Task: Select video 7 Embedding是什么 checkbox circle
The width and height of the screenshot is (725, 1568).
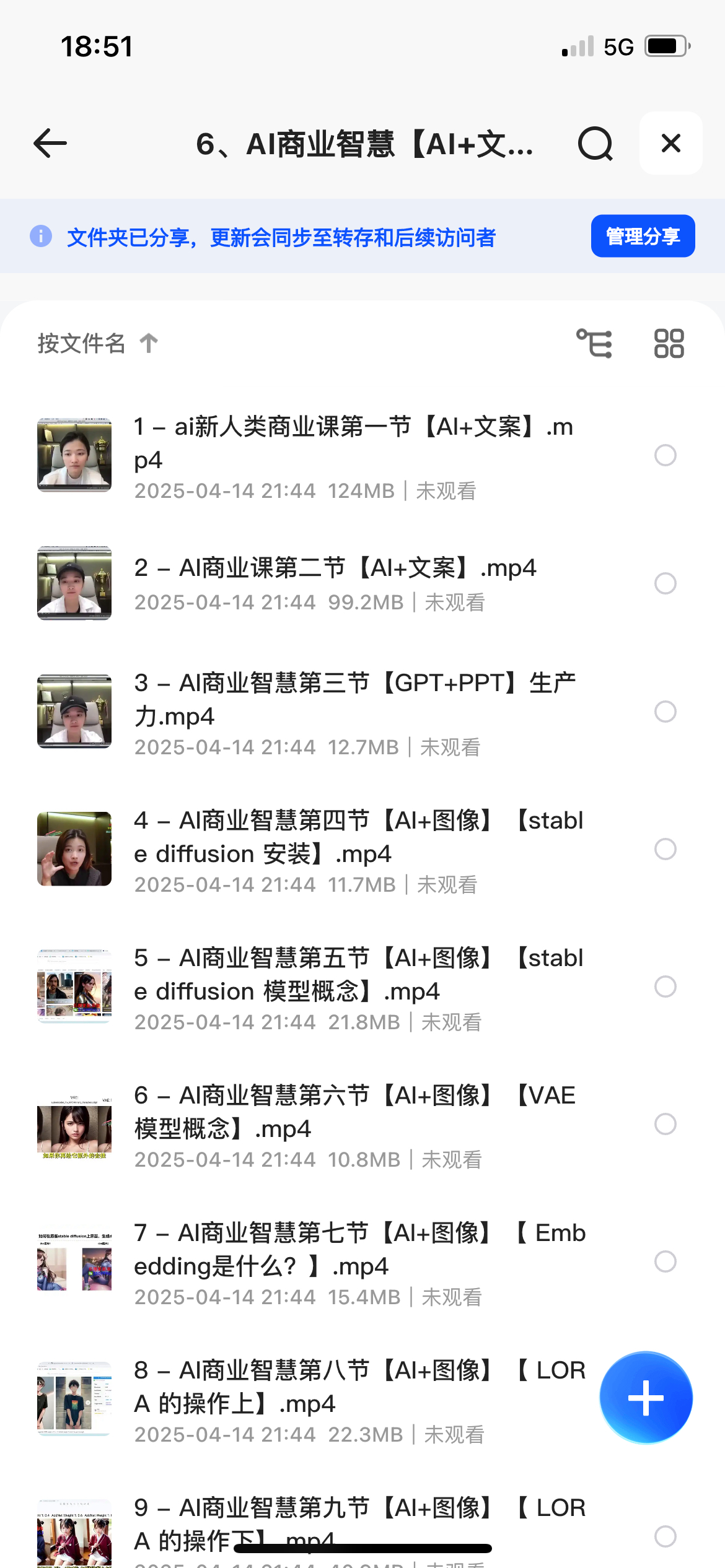Action: (665, 1261)
